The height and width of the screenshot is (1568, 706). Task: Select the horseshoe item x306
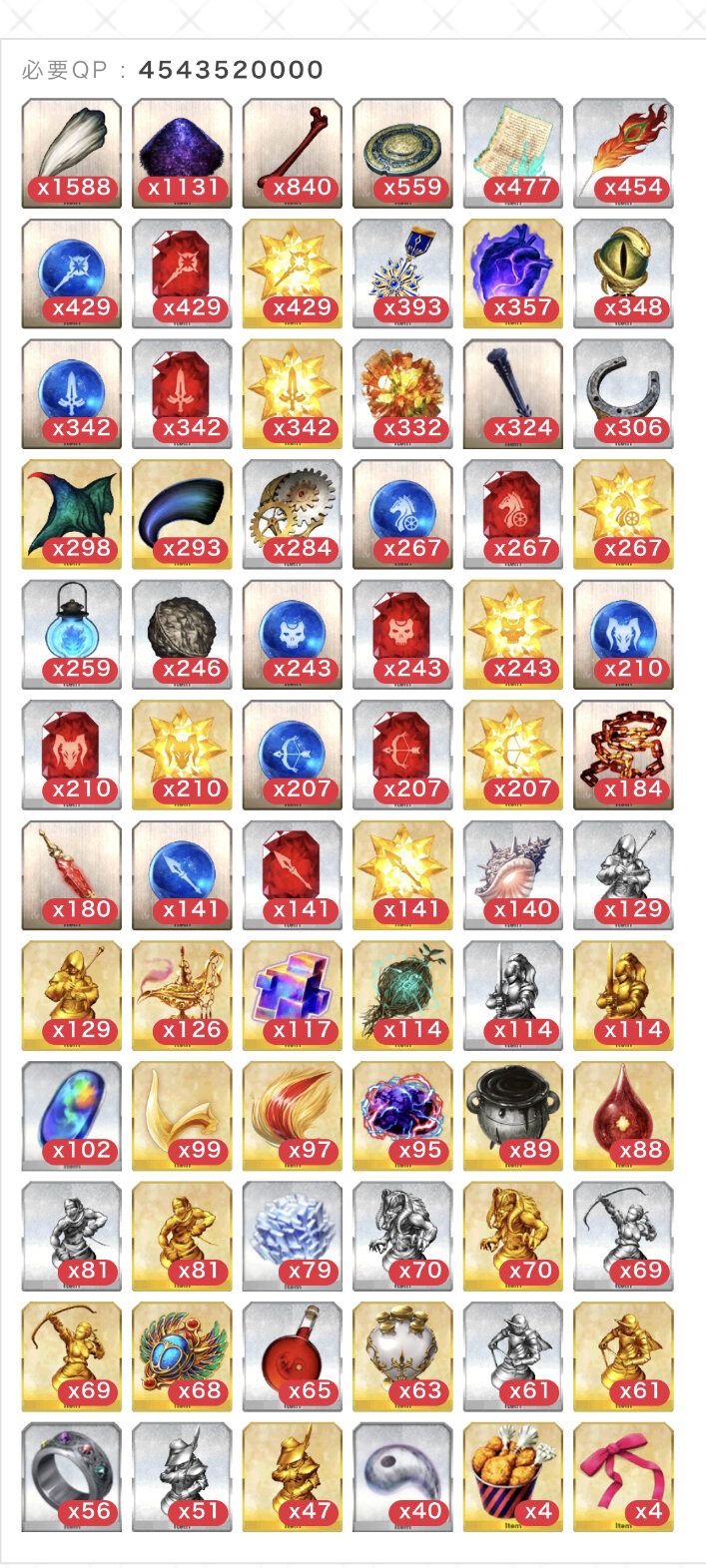click(x=623, y=394)
